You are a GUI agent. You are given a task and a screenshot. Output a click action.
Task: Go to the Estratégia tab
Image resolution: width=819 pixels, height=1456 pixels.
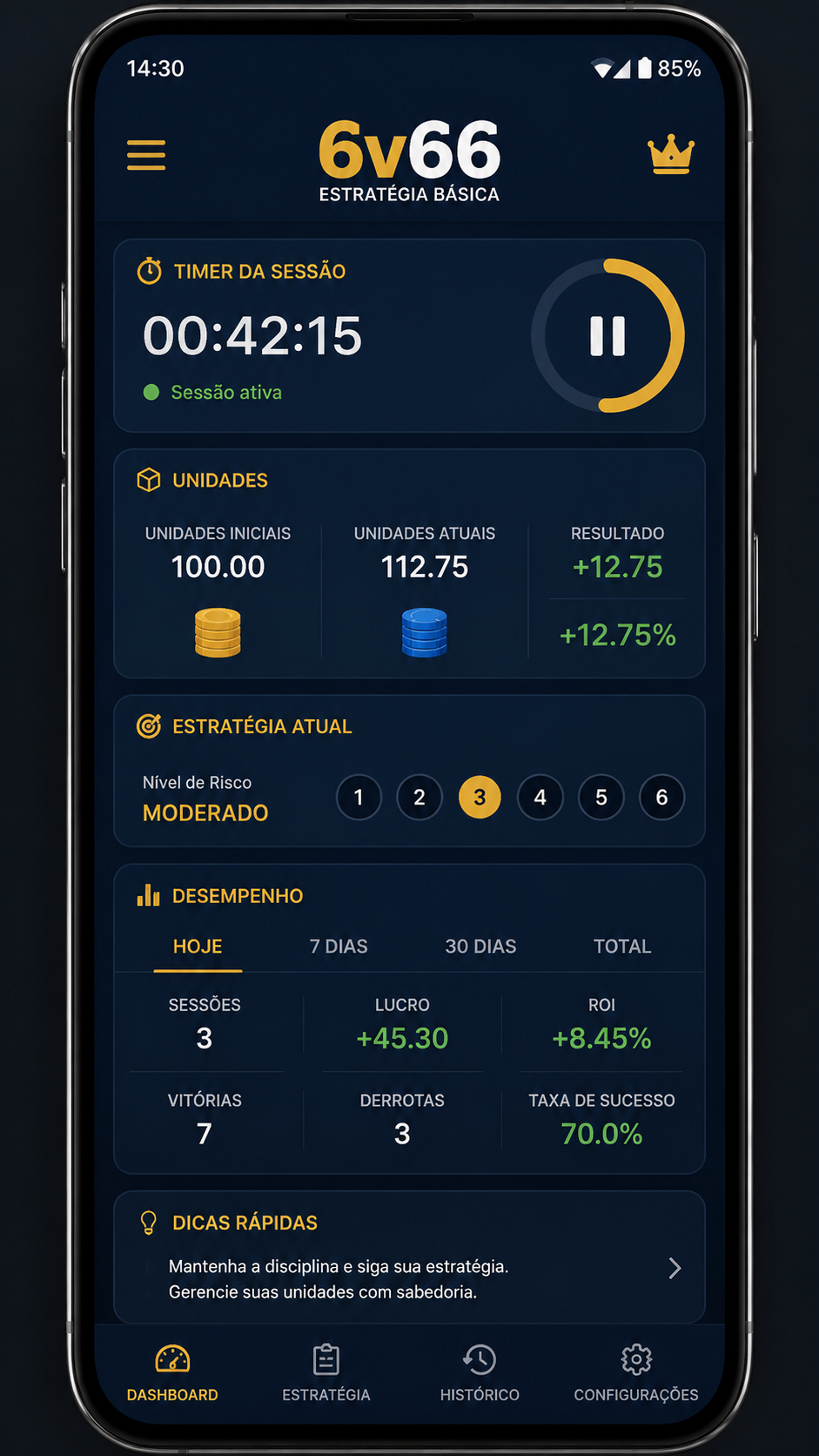click(326, 1373)
